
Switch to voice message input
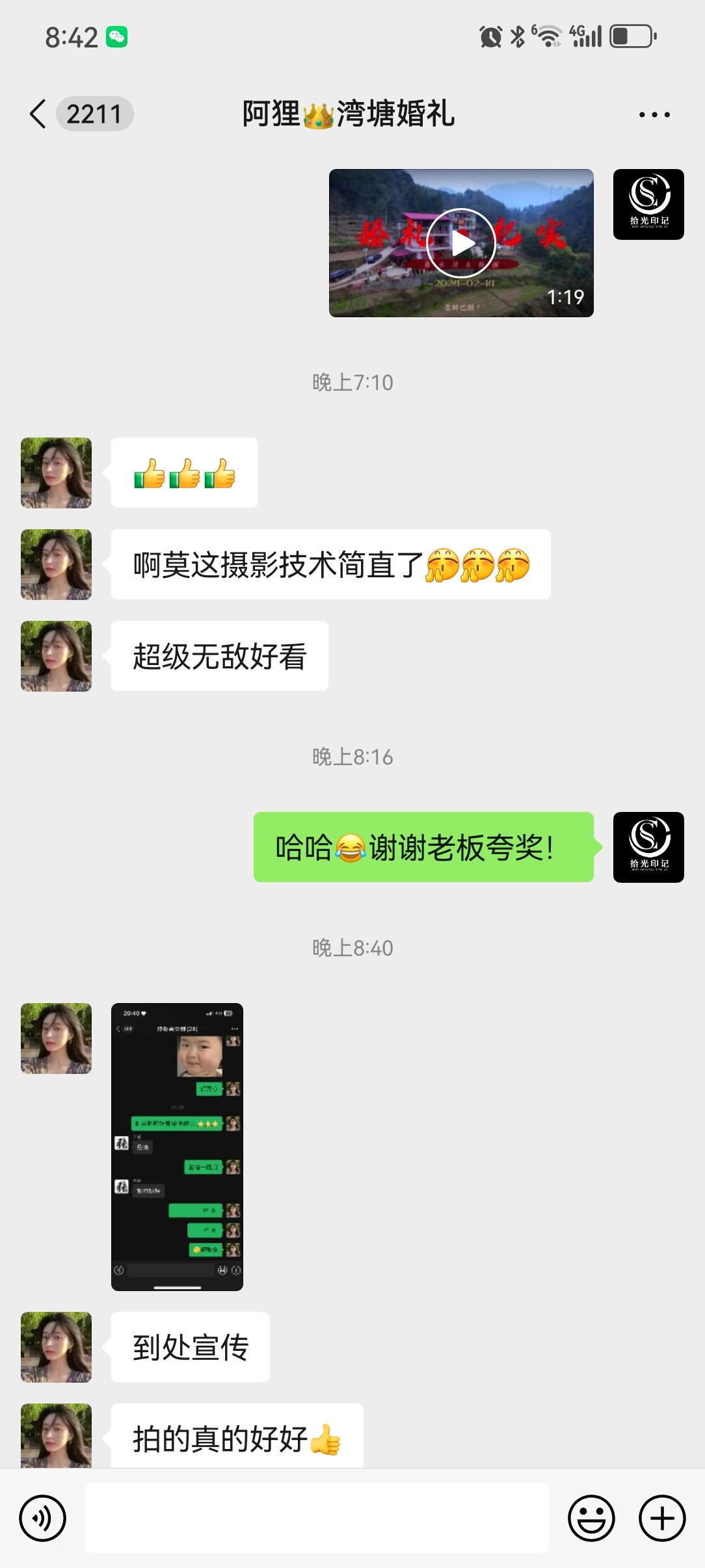[x=43, y=1519]
